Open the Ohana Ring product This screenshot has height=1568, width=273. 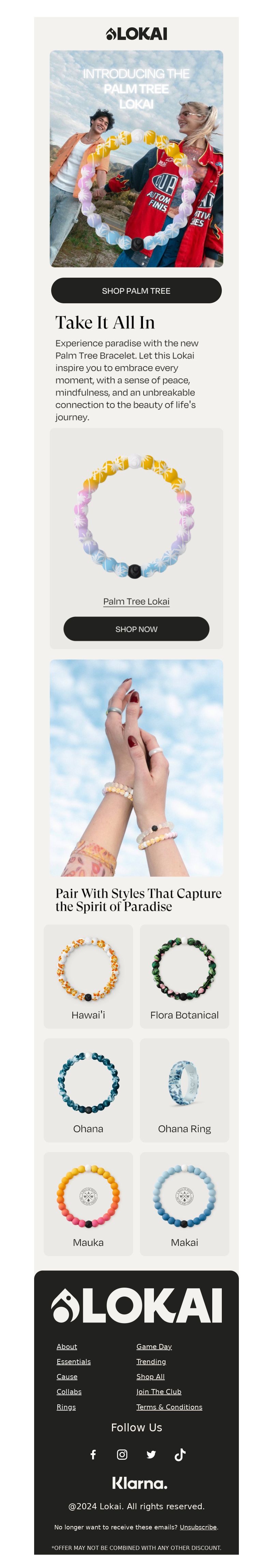pos(184,1090)
